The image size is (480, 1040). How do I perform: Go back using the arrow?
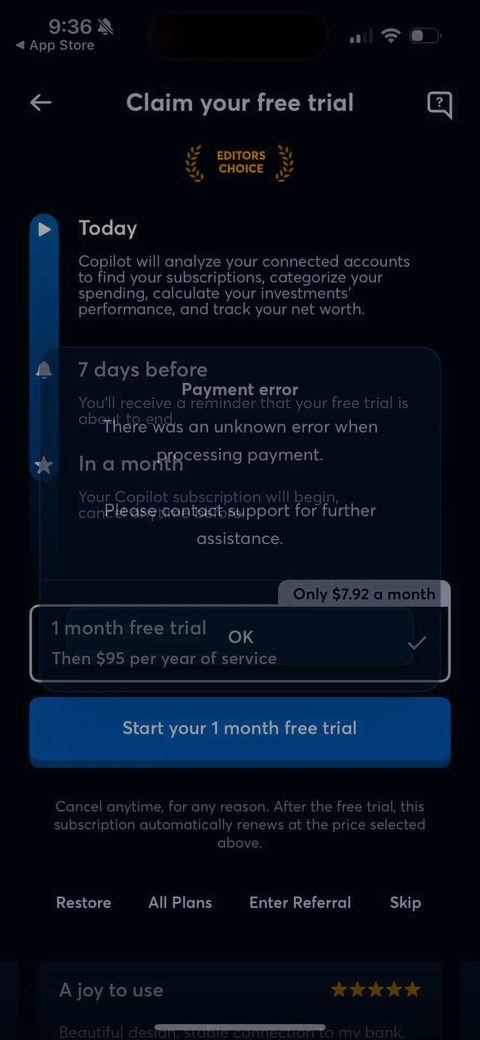(x=41, y=102)
